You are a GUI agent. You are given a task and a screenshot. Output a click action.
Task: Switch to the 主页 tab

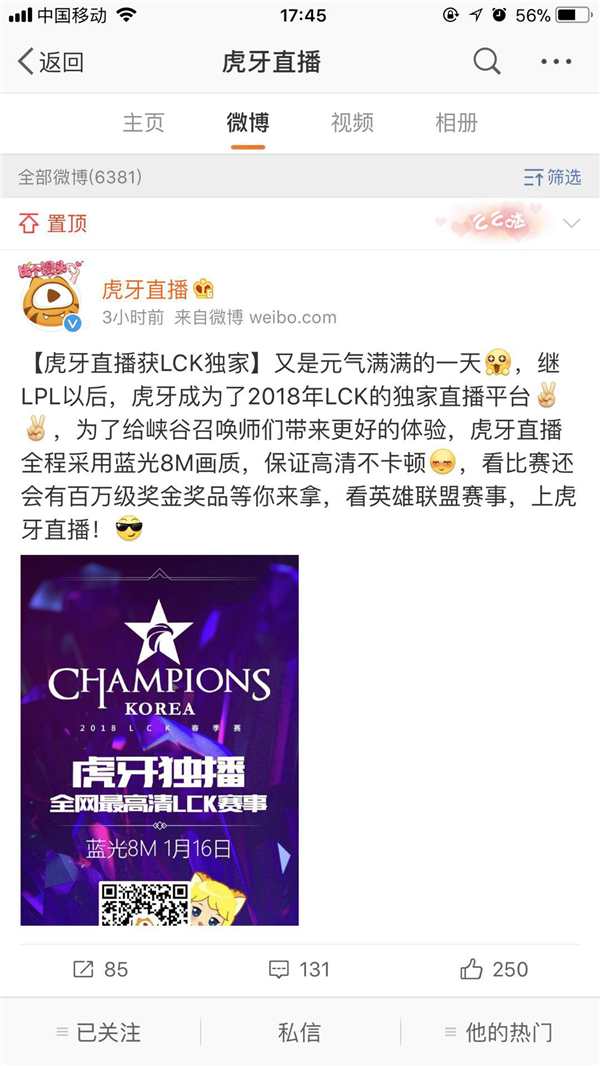click(x=143, y=123)
